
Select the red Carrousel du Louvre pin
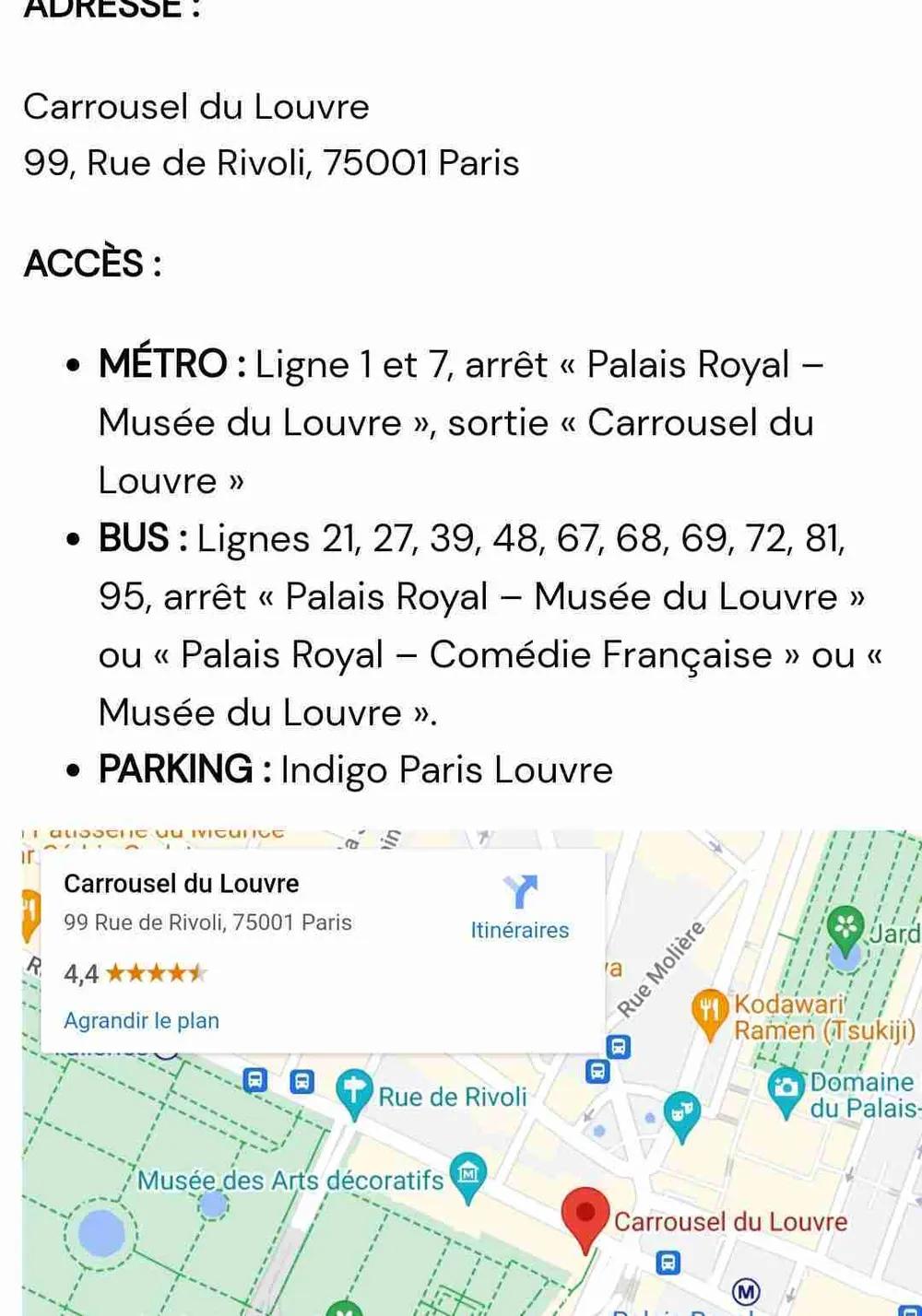tap(585, 1216)
